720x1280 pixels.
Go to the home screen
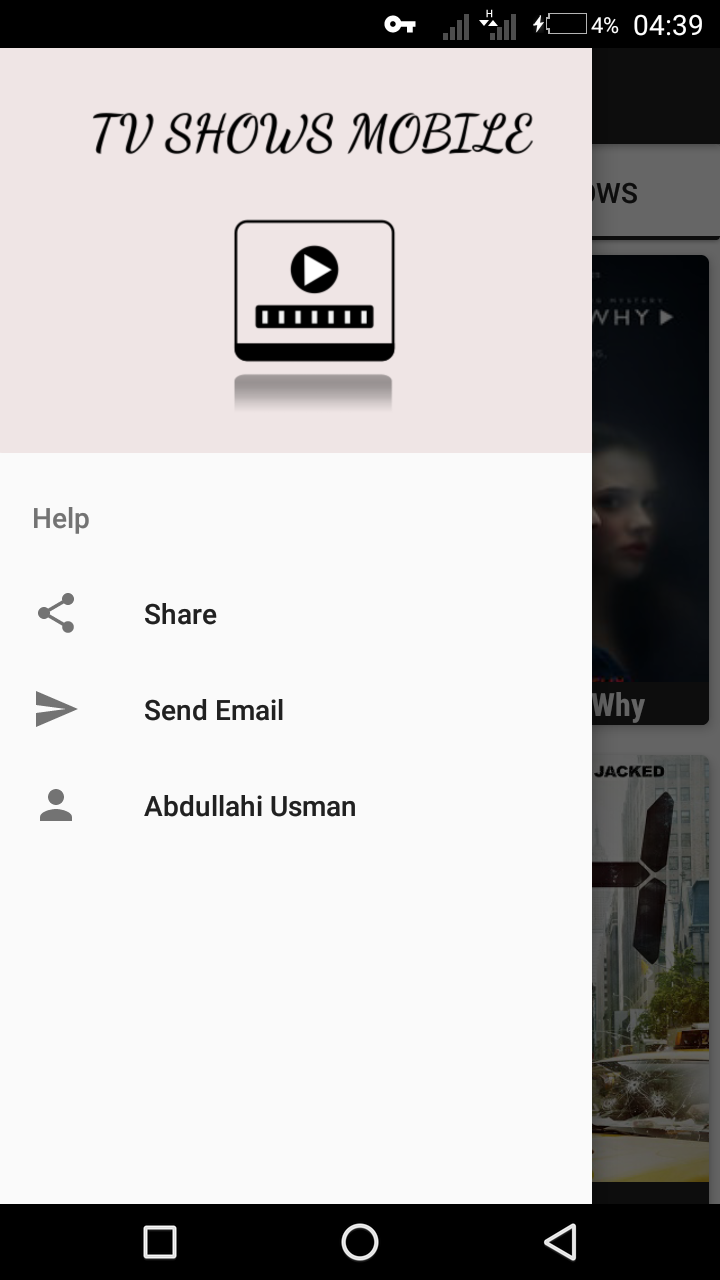[360, 1242]
